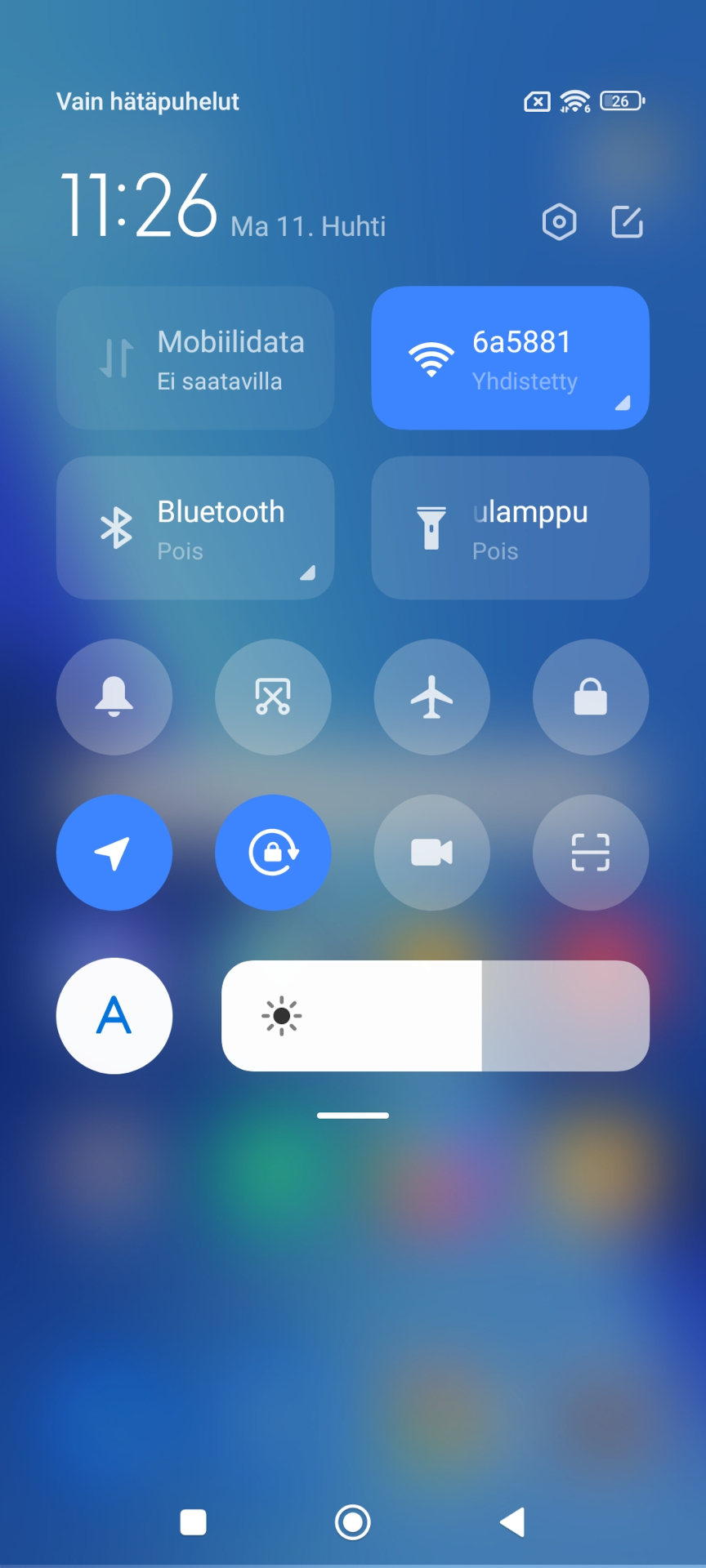The width and height of the screenshot is (706, 1568).
Task: Take a screenshot with the scissors tile
Action: click(x=273, y=697)
